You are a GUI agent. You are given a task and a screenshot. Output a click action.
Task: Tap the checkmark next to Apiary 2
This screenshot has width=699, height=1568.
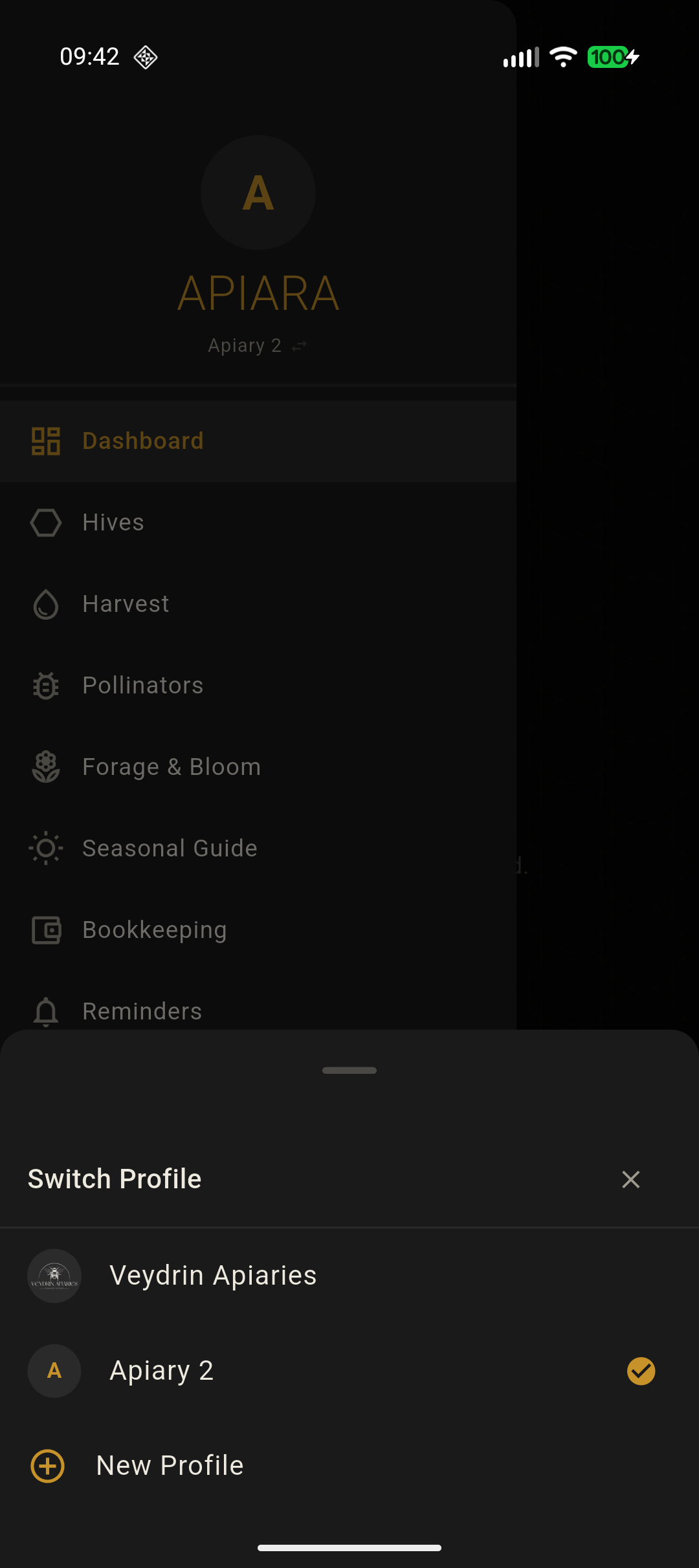click(x=641, y=1371)
